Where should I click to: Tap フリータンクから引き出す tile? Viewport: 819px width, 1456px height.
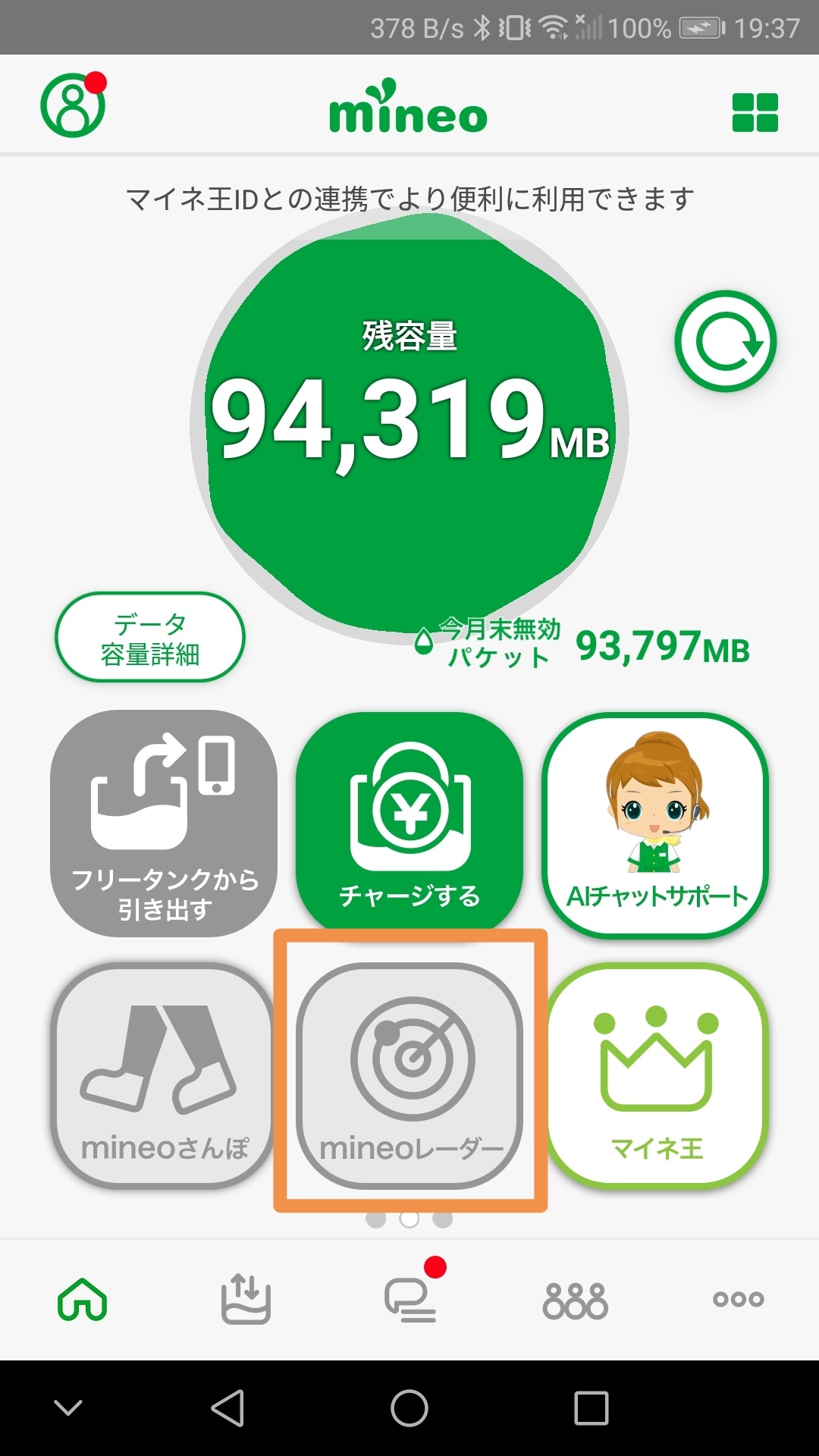coord(164,823)
